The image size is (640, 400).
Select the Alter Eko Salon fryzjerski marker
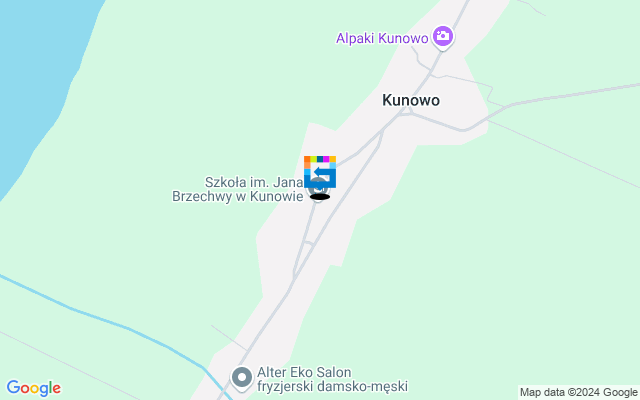[241, 378]
